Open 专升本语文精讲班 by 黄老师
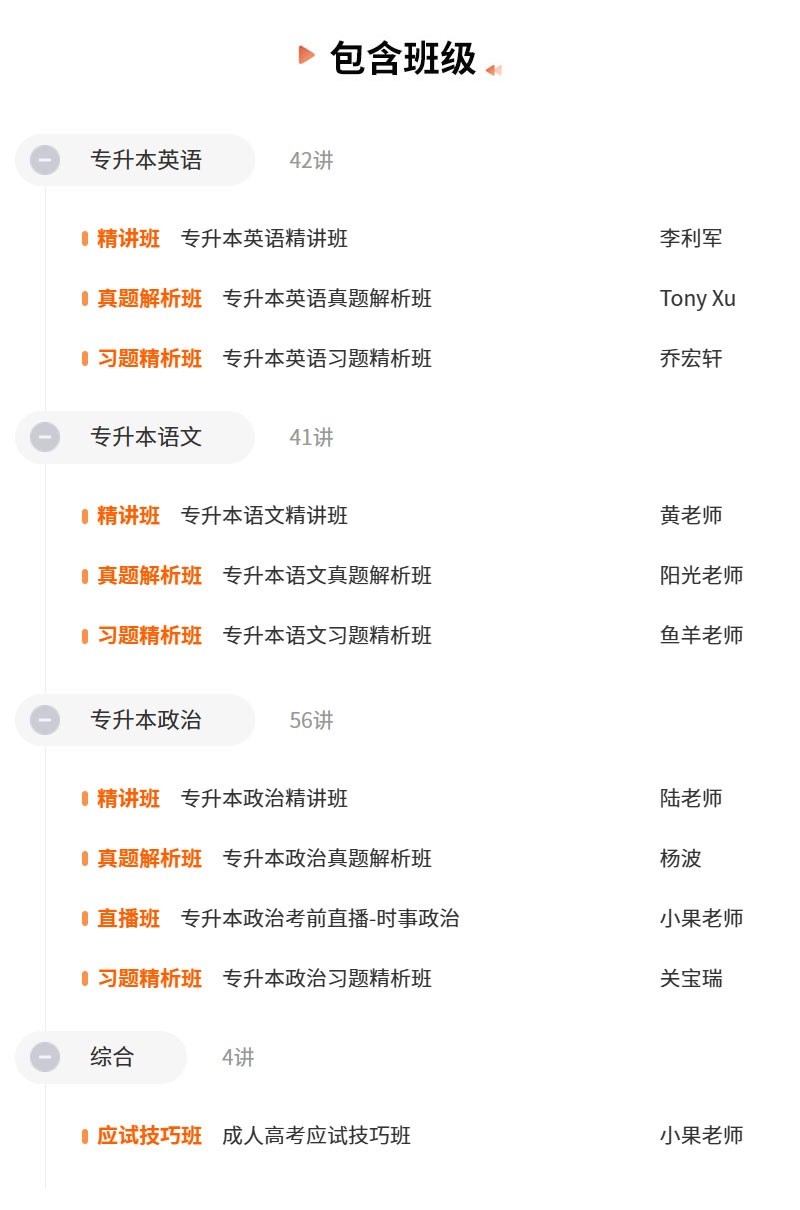 pos(264,516)
